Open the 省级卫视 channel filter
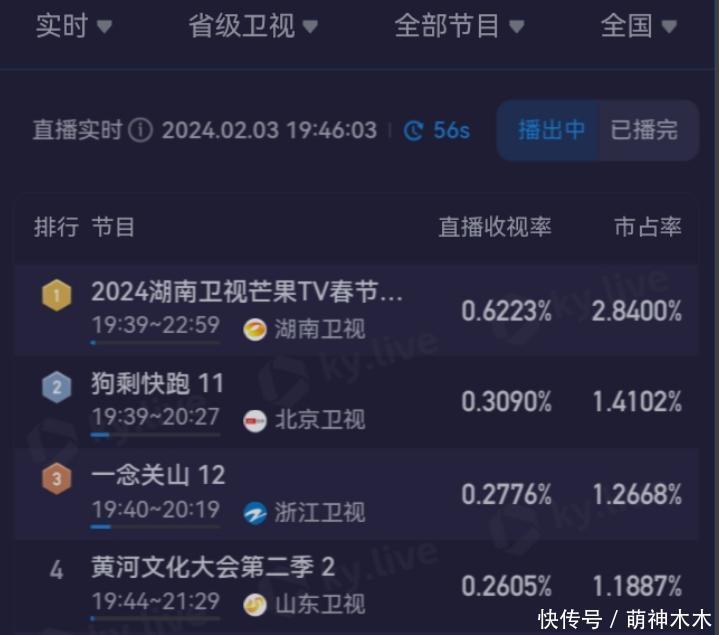 [x=254, y=26]
